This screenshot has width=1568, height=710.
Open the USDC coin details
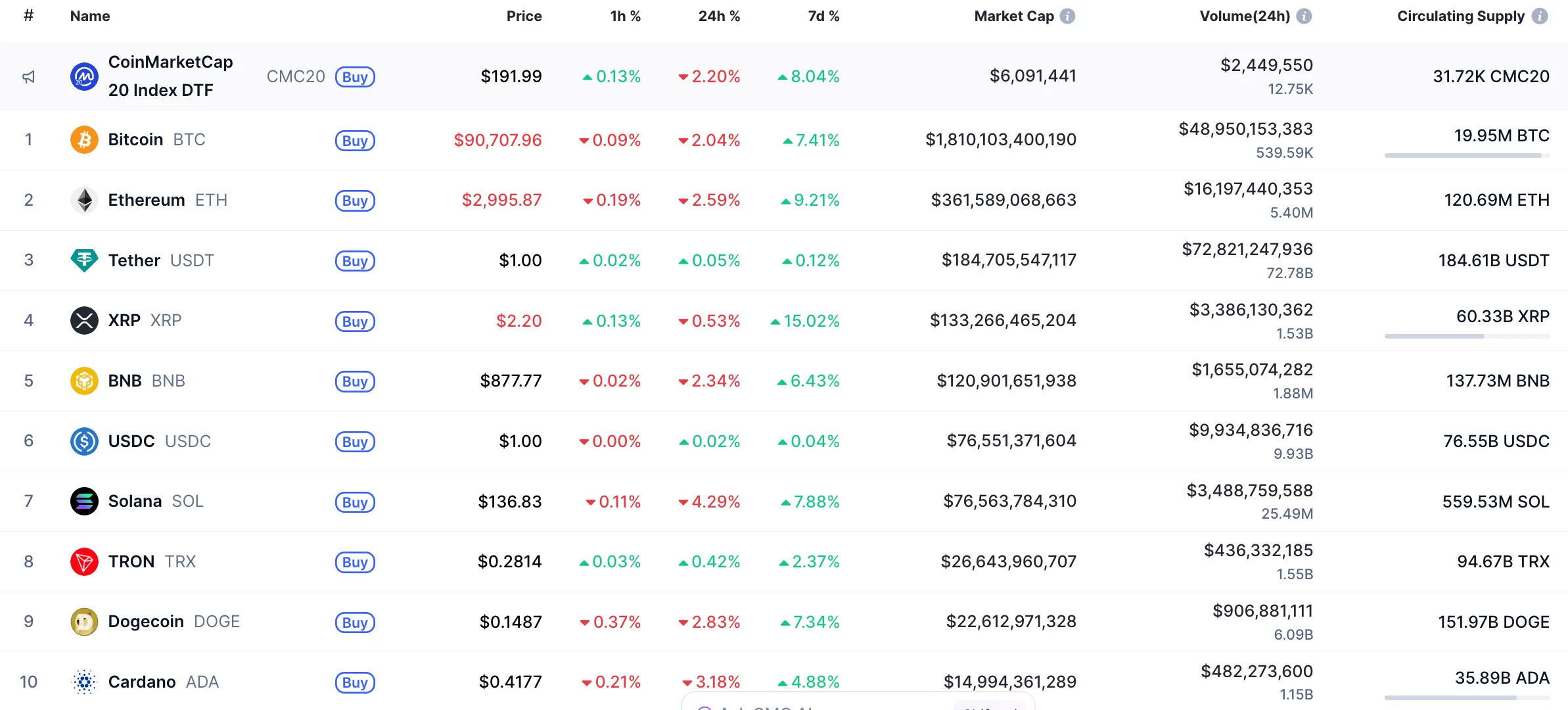131,441
